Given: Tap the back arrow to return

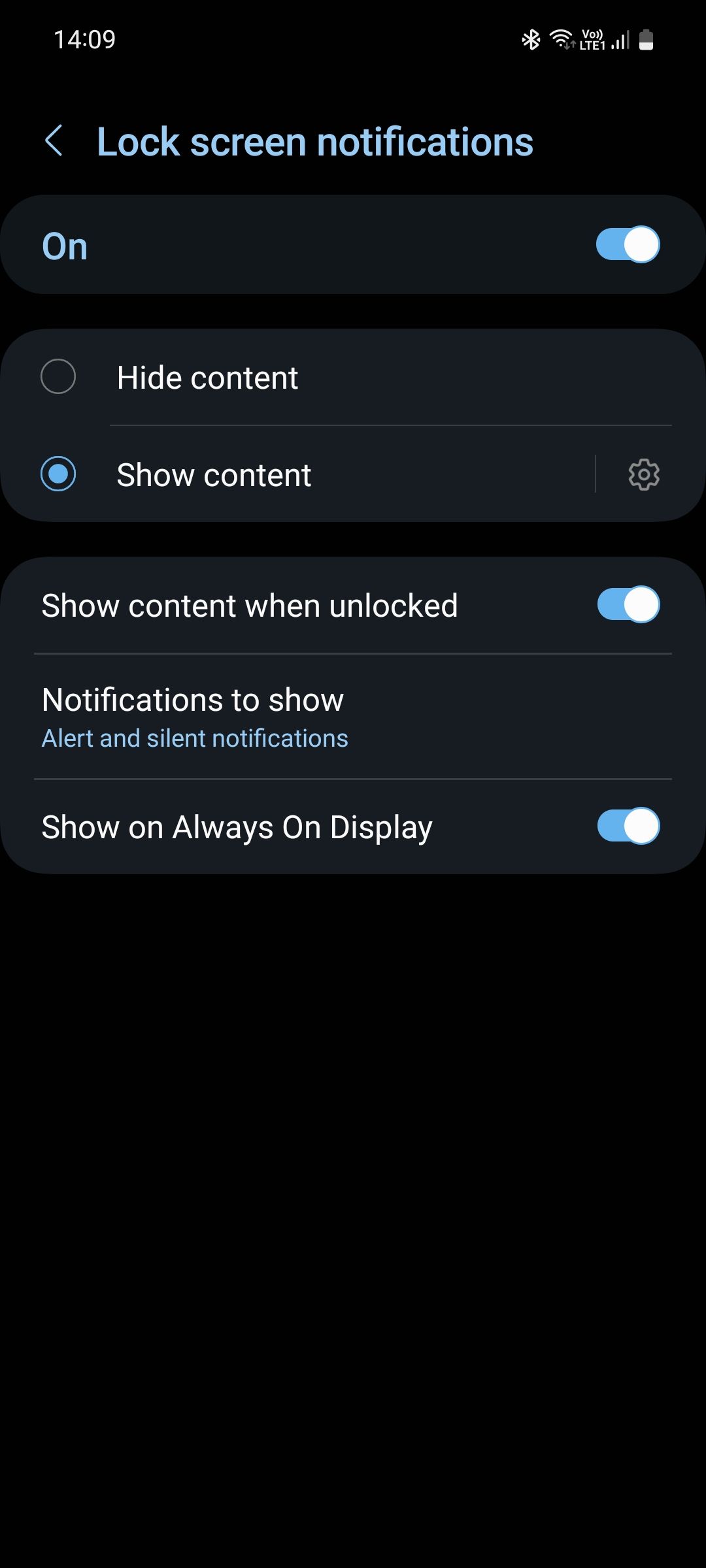Looking at the screenshot, I should (x=55, y=141).
